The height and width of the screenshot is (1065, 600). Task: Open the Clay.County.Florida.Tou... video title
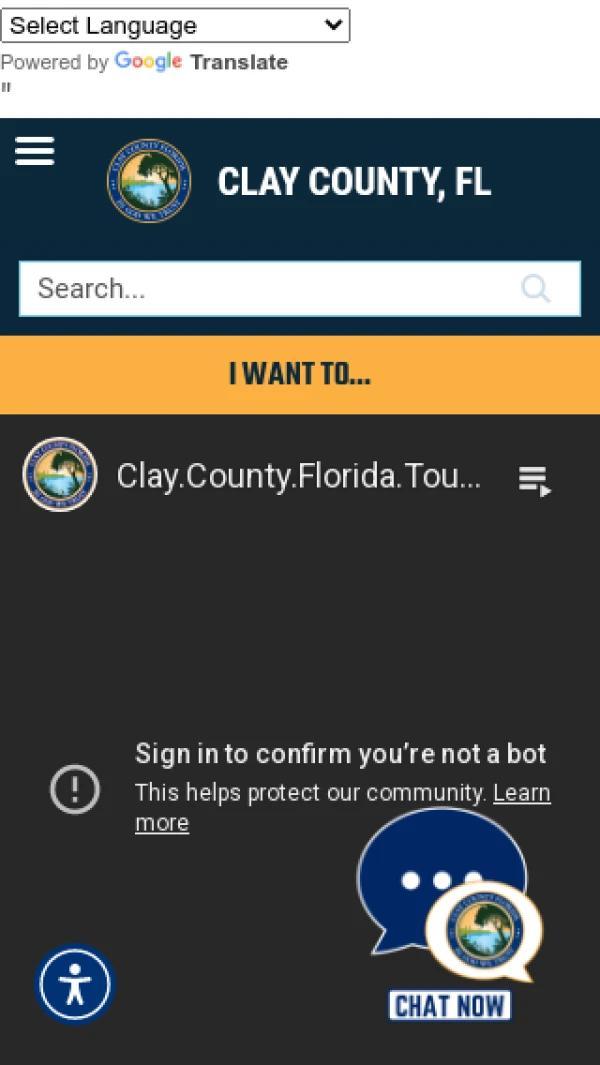pyautogui.click(x=299, y=476)
